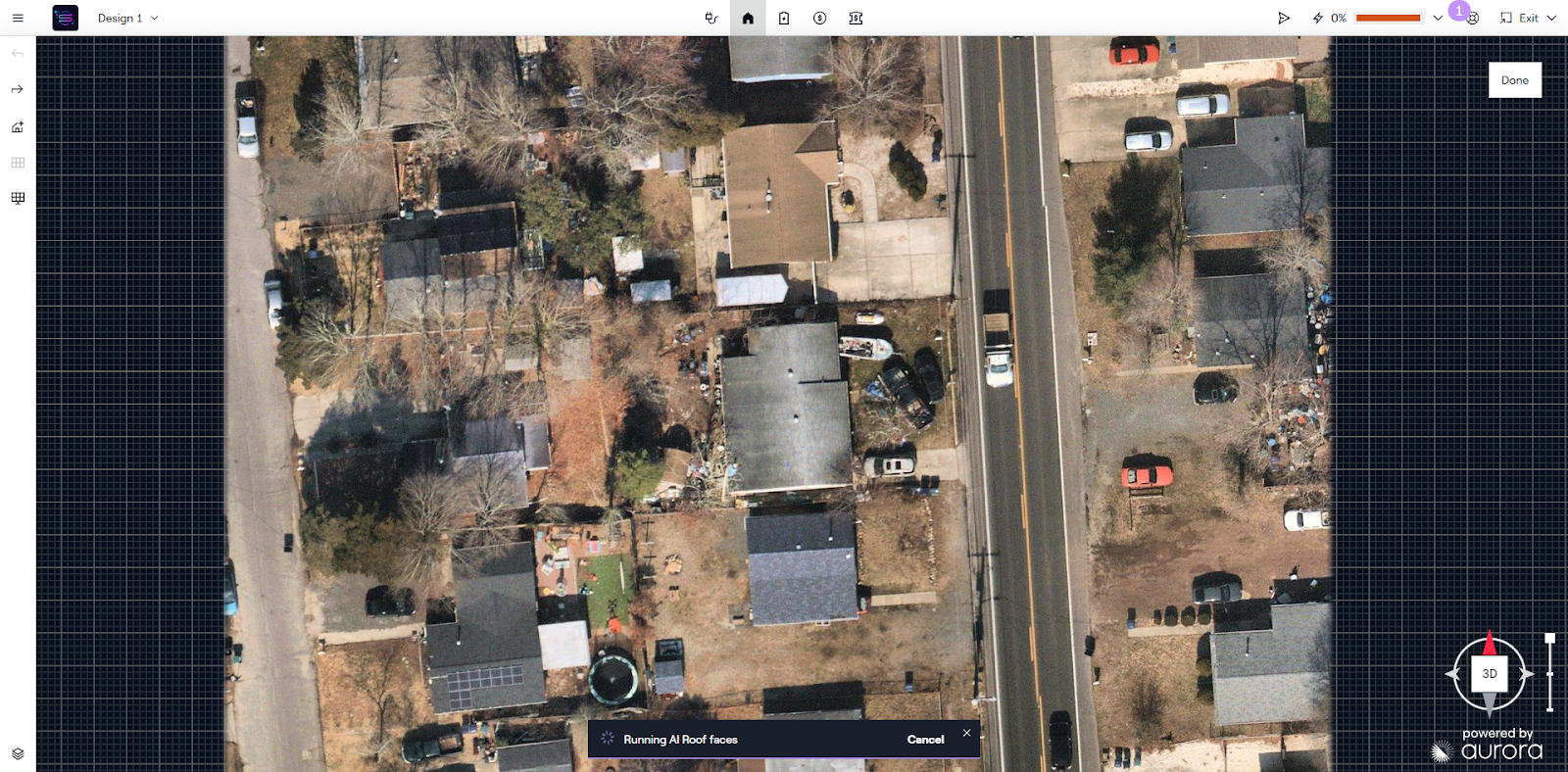The height and width of the screenshot is (772, 1568).
Task: Switch to the dollar pricing mode
Action: (819, 18)
